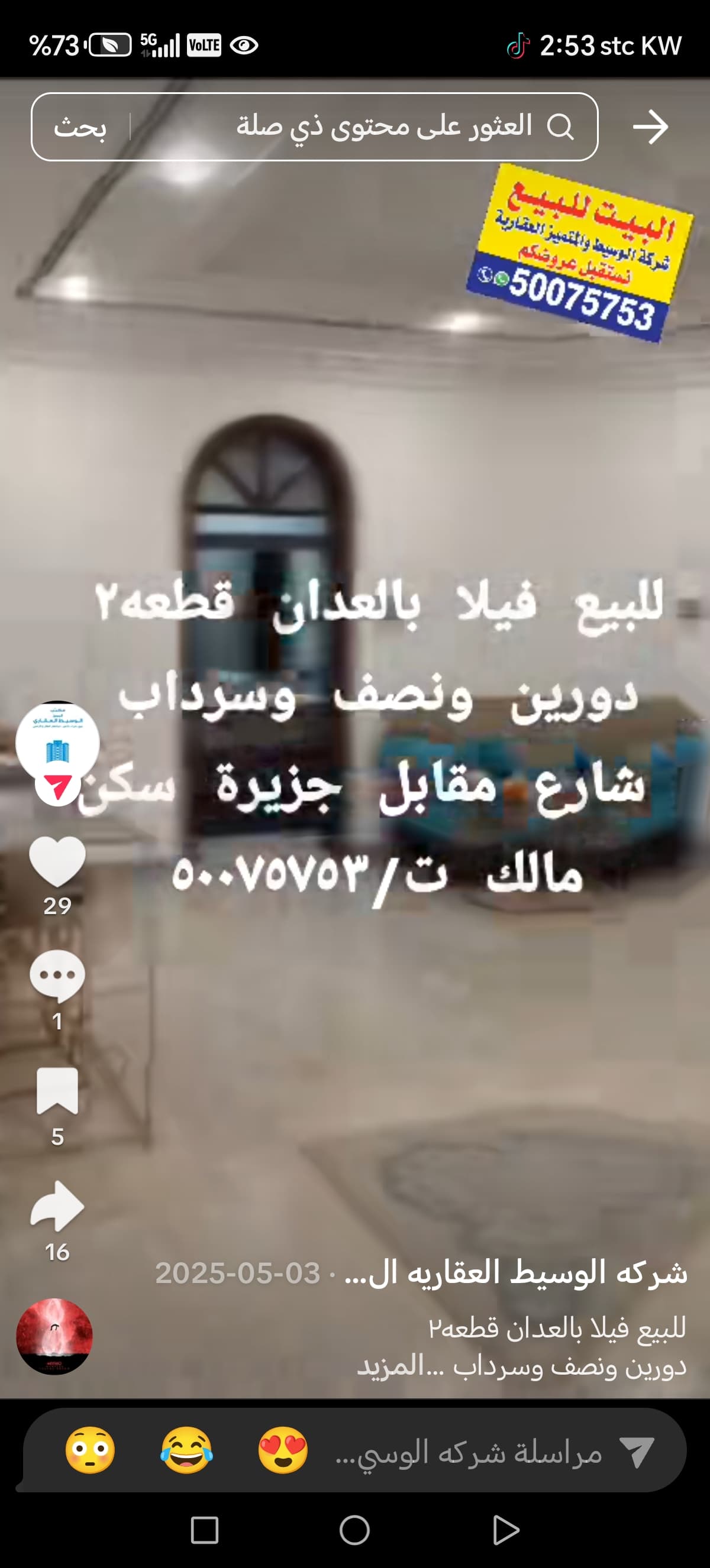This screenshot has width=710, height=1568.
Task: Open the TikTok icon in the status bar
Action: coord(517,44)
